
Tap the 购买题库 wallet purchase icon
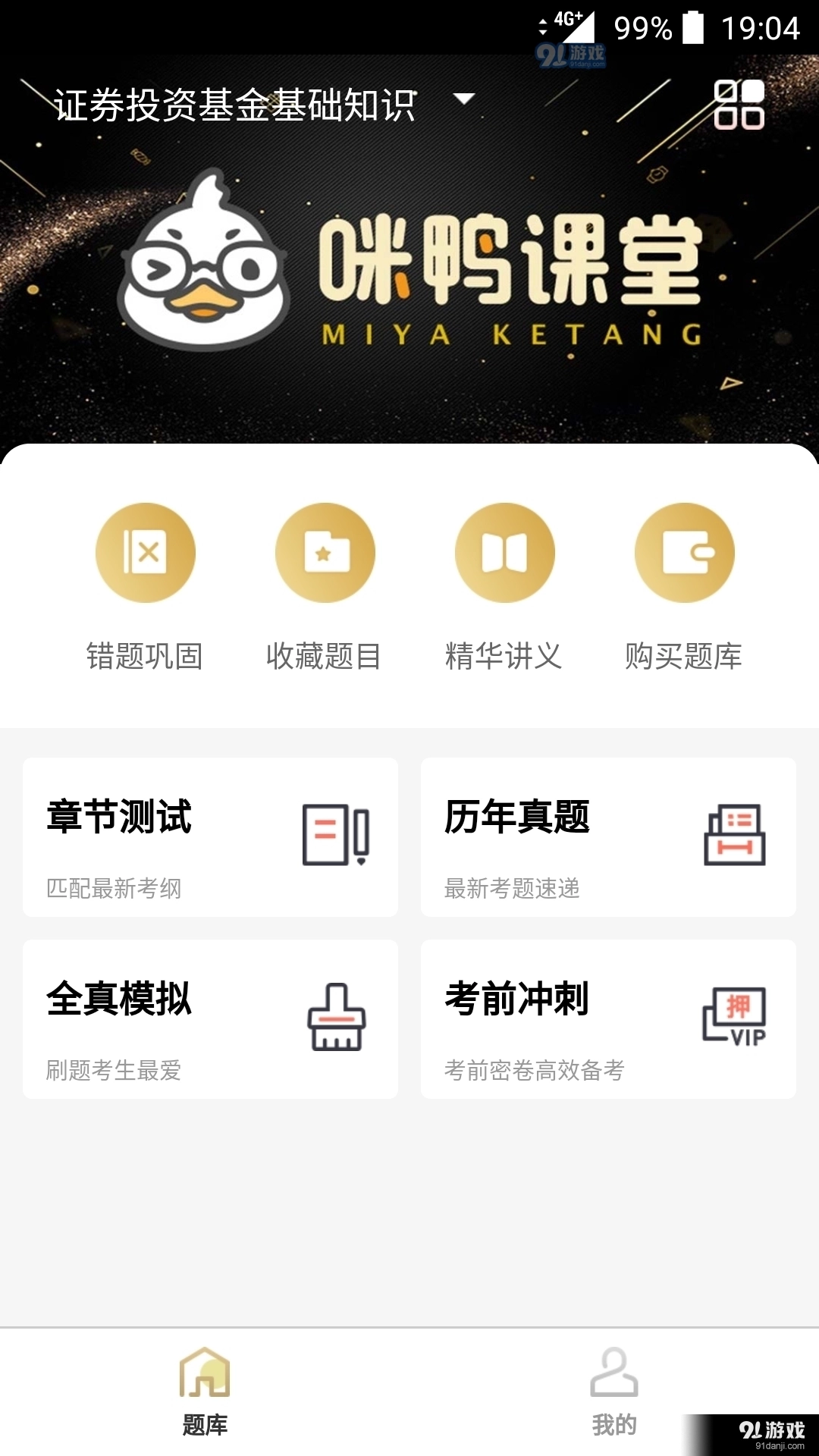coord(684,553)
